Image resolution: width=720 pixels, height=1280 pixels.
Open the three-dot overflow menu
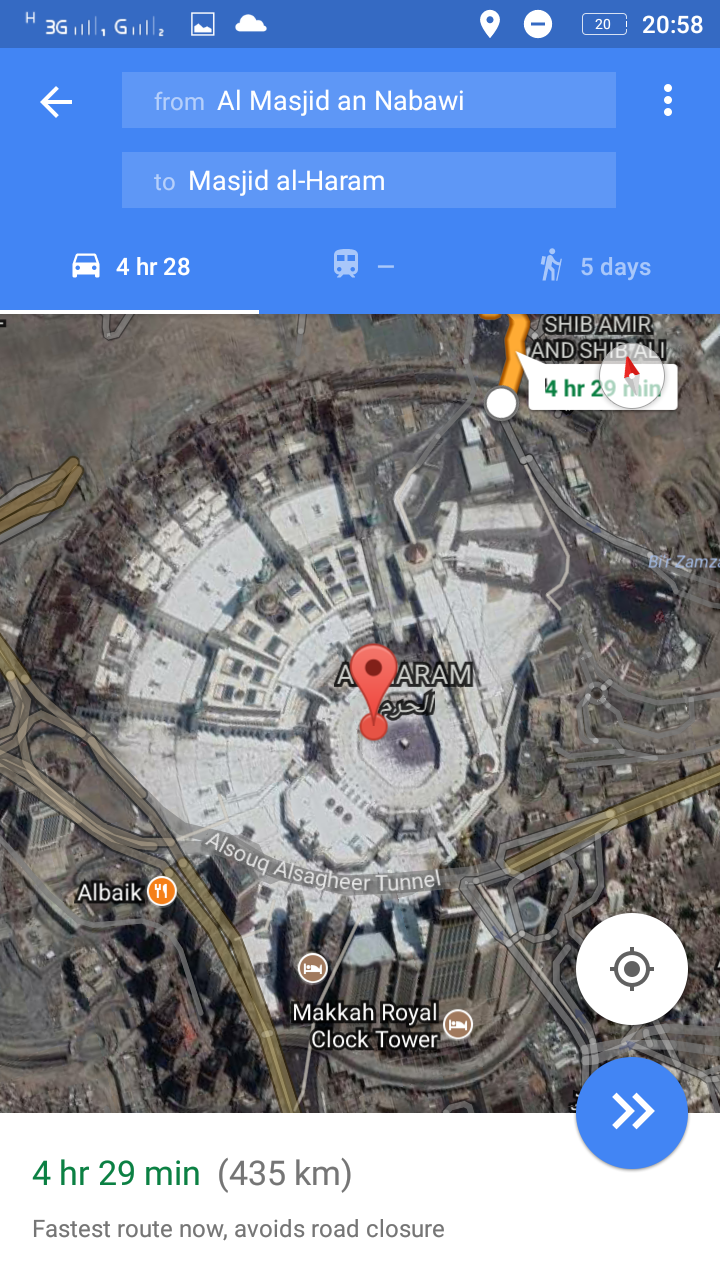click(x=666, y=100)
